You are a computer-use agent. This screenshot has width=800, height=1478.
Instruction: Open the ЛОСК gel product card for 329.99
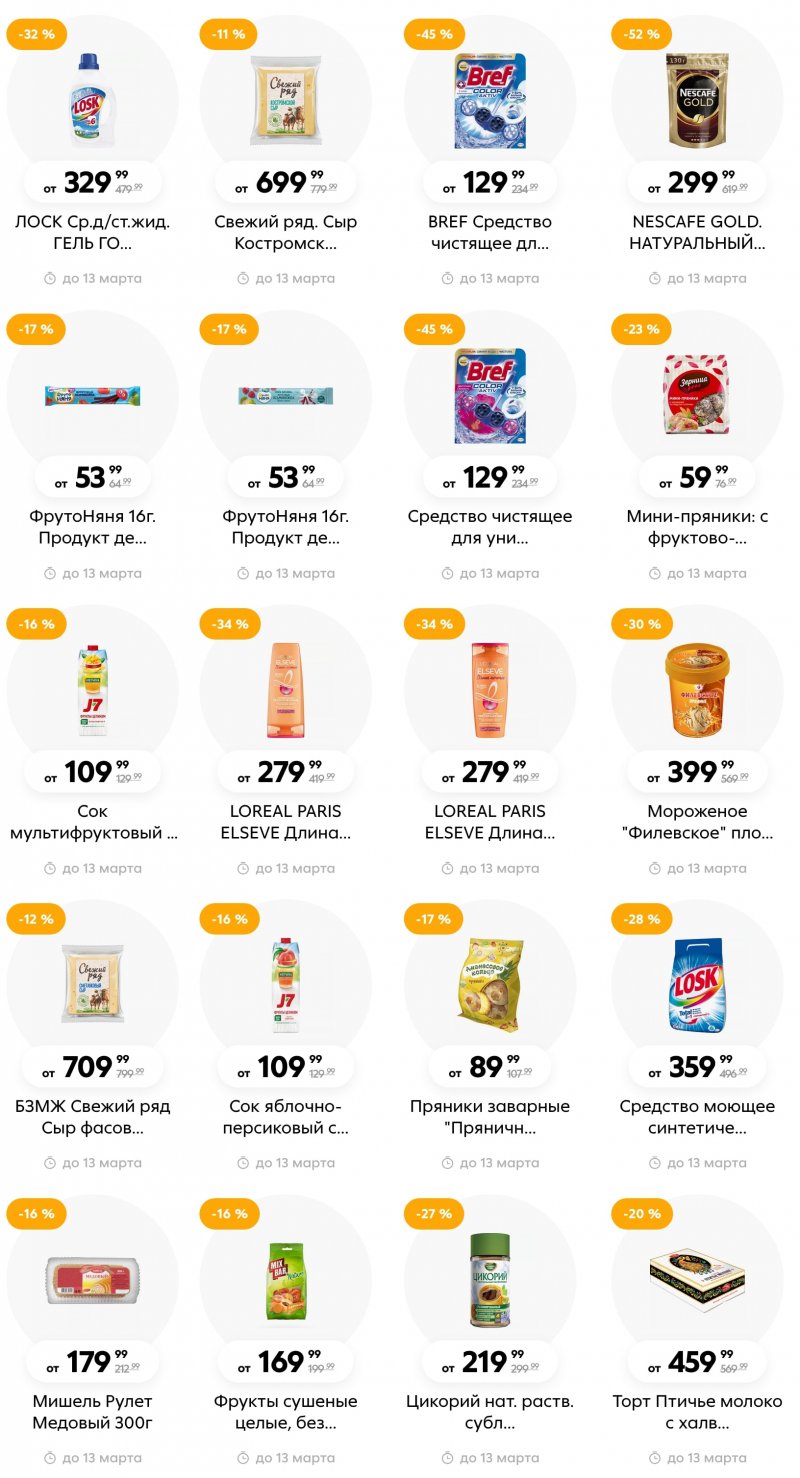point(92,100)
